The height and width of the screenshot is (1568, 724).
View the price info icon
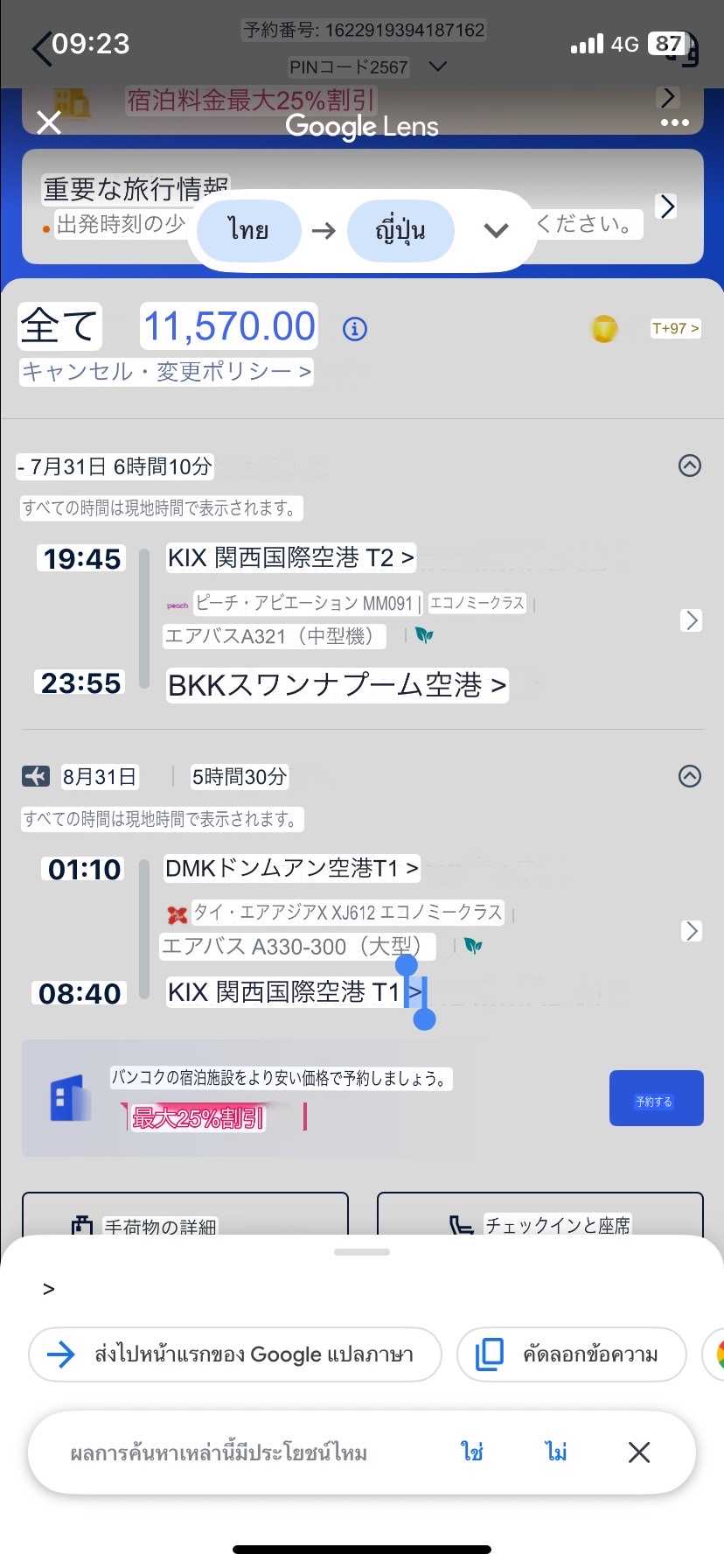coord(354,329)
